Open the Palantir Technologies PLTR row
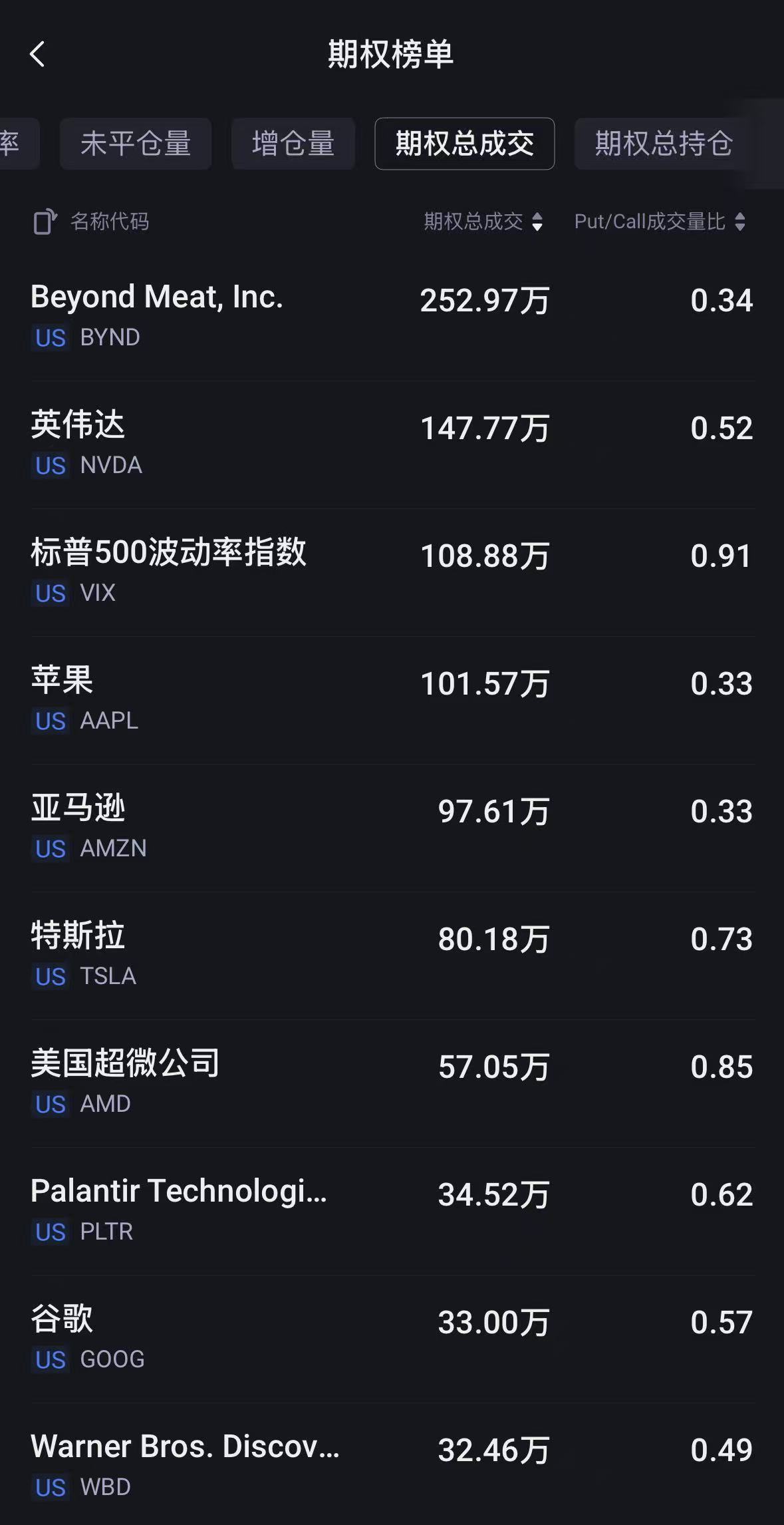This screenshot has height=1525, width=784. [x=392, y=1212]
